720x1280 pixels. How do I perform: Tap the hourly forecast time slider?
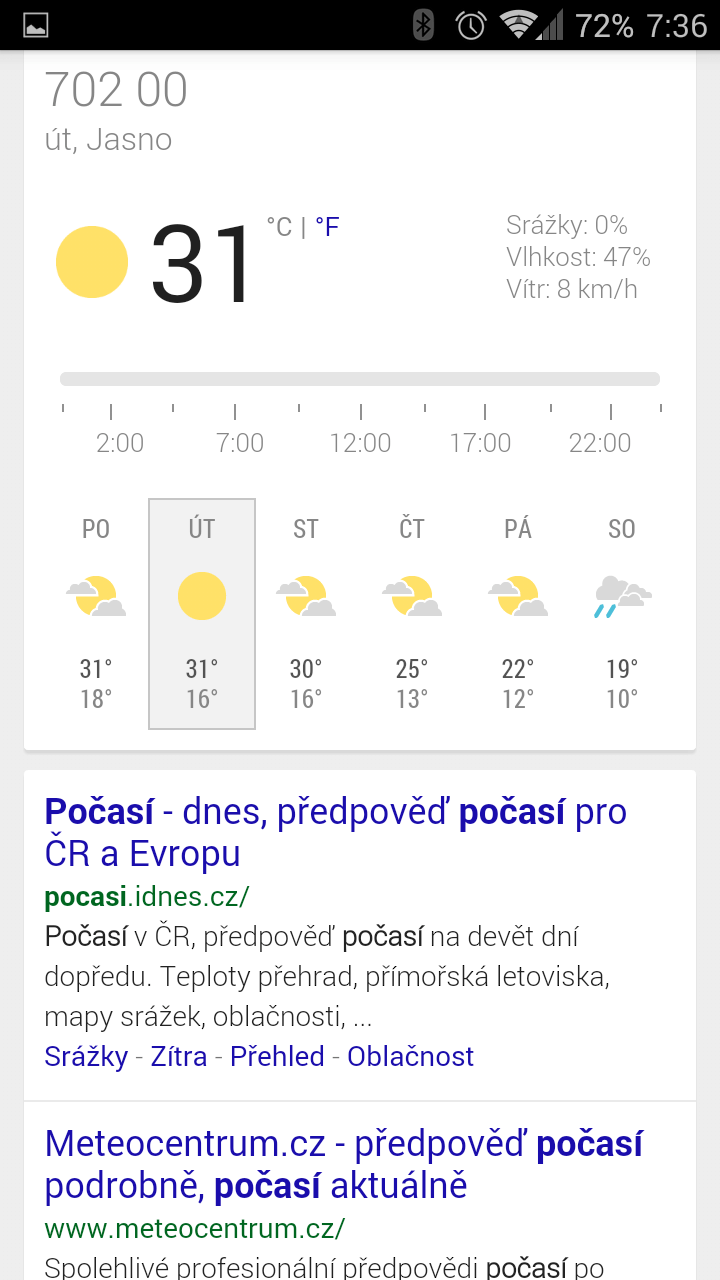pos(360,379)
